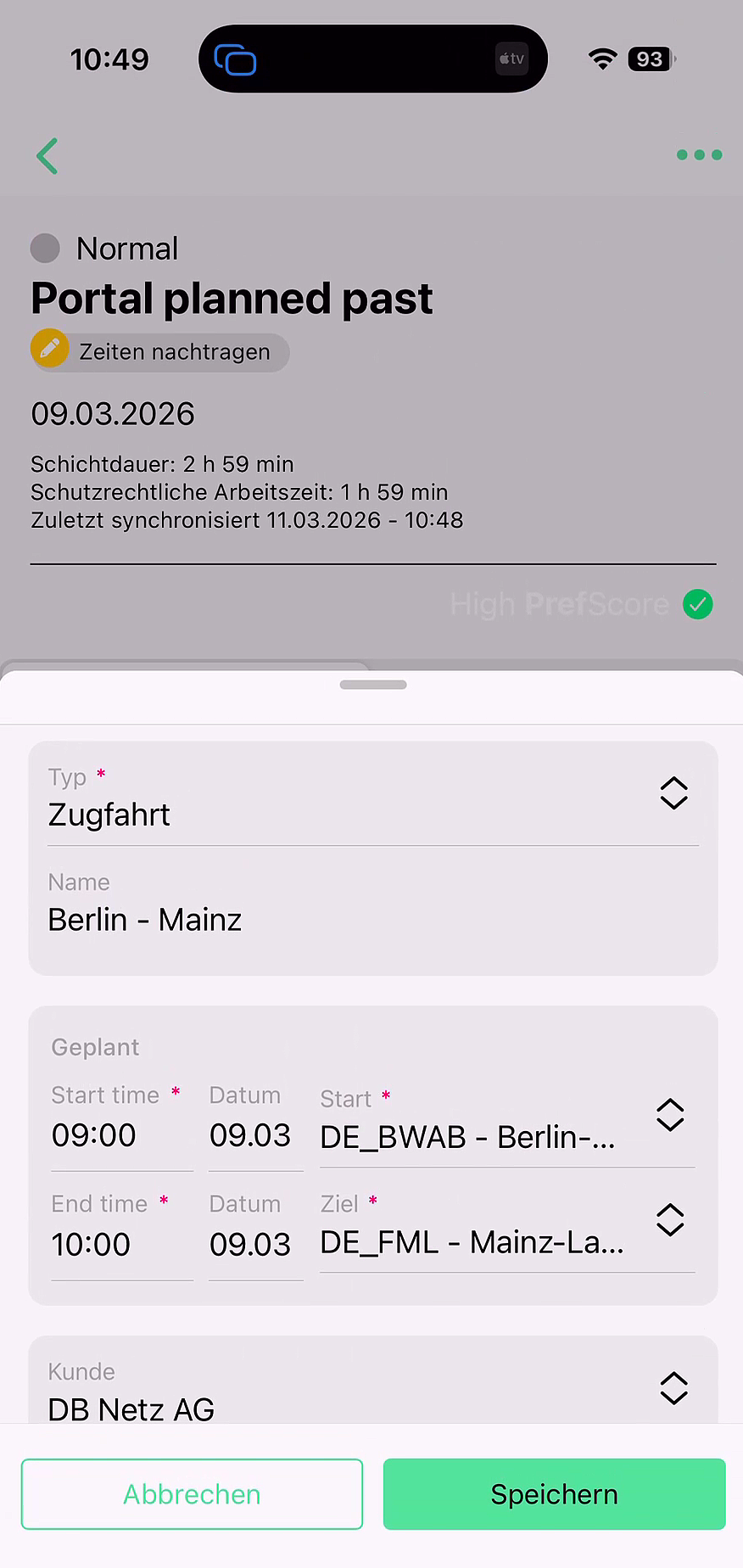Viewport: 743px width, 1568px height.
Task: Open the Kunde dropdown DB Netz AG
Action: (x=373, y=1392)
